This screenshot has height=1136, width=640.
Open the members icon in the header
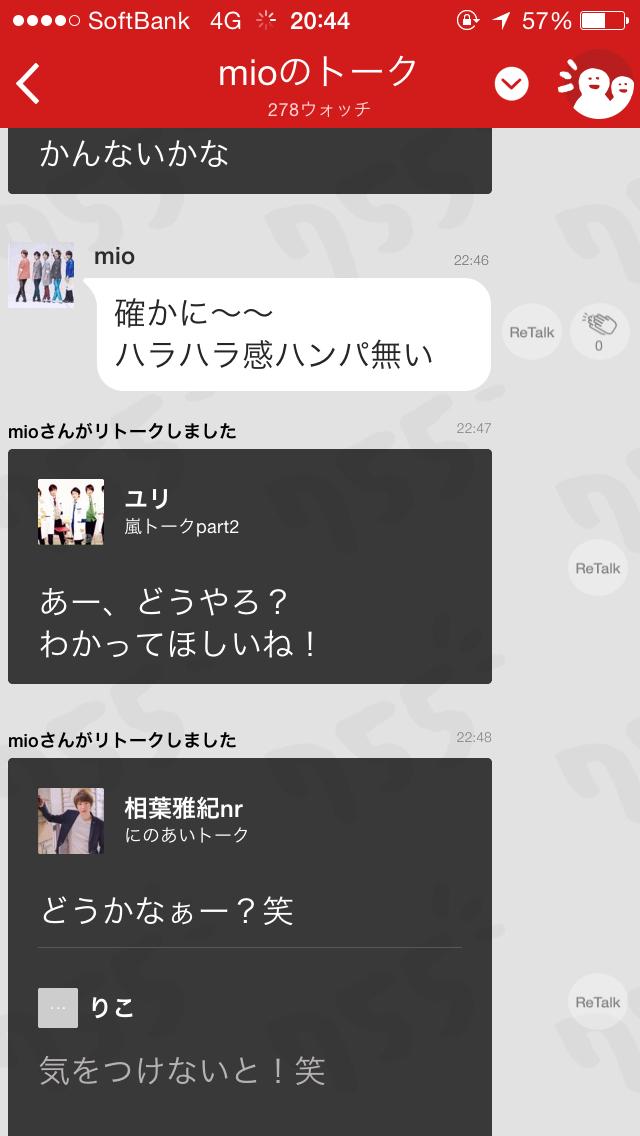[595, 85]
